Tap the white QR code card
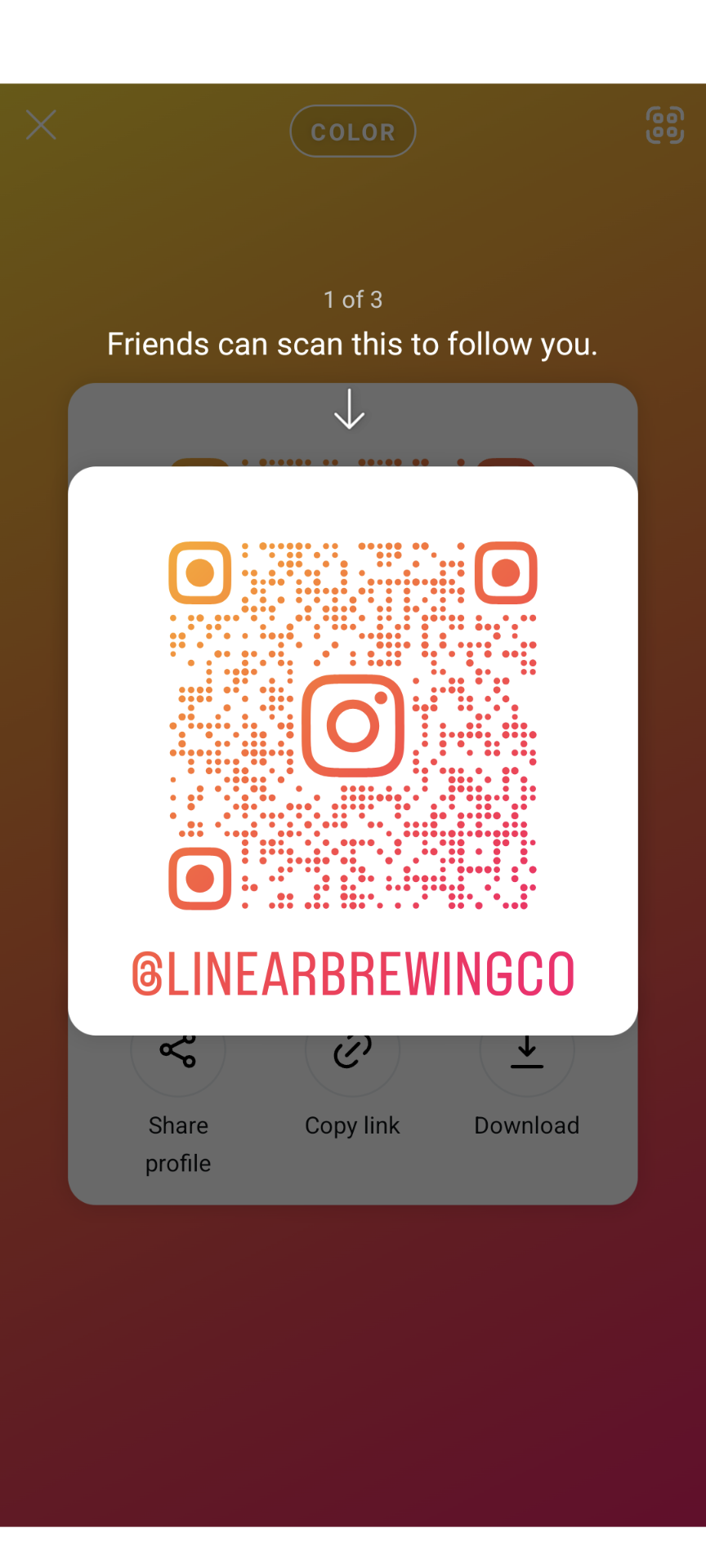Screen dimensions: 706x1568 coord(352,747)
